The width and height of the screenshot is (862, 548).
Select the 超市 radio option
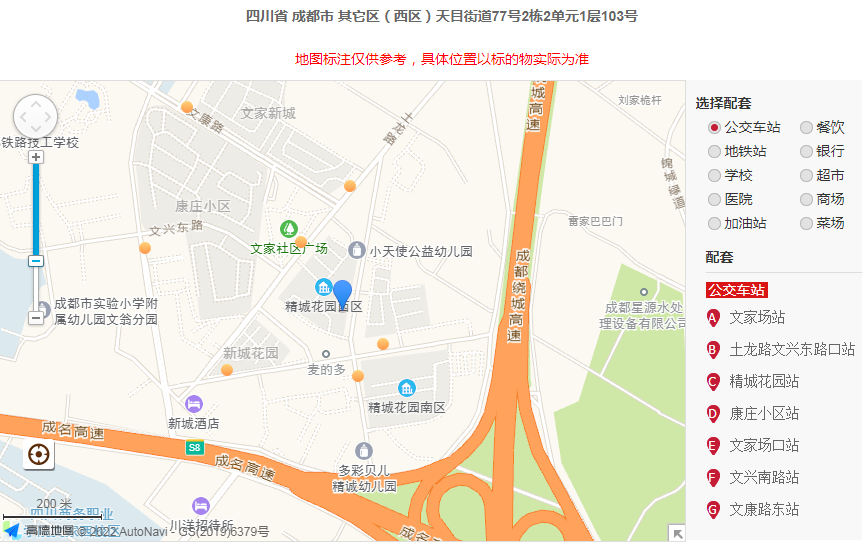pos(806,176)
